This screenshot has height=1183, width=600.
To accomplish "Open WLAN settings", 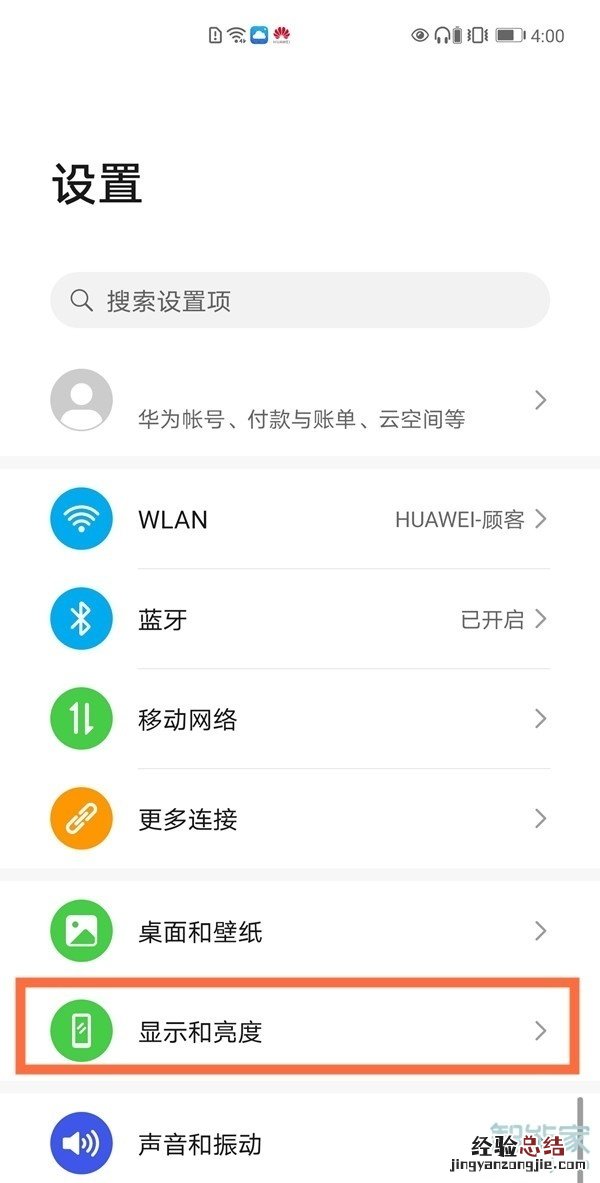I will coord(300,520).
